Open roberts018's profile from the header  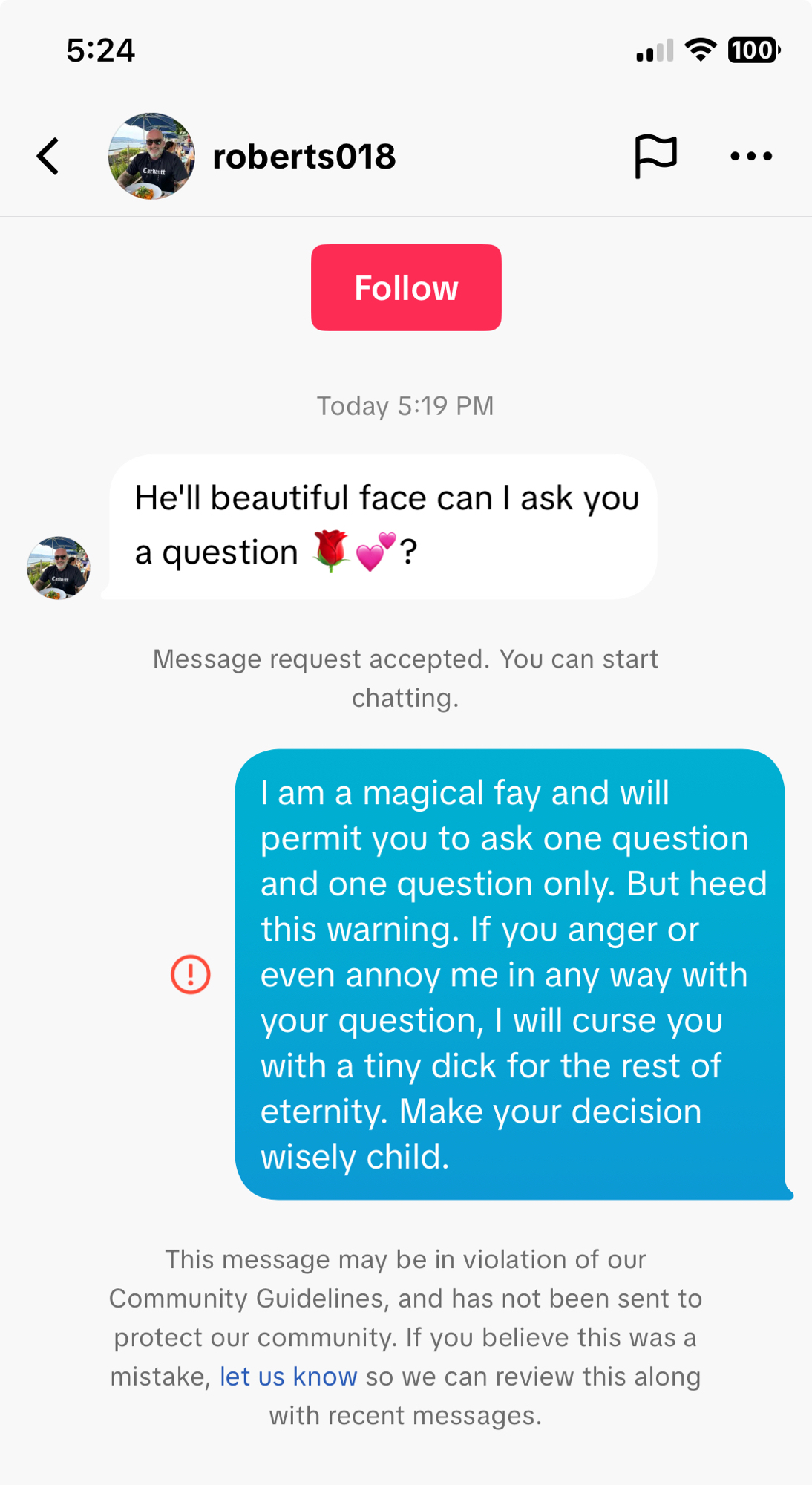(x=303, y=157)
